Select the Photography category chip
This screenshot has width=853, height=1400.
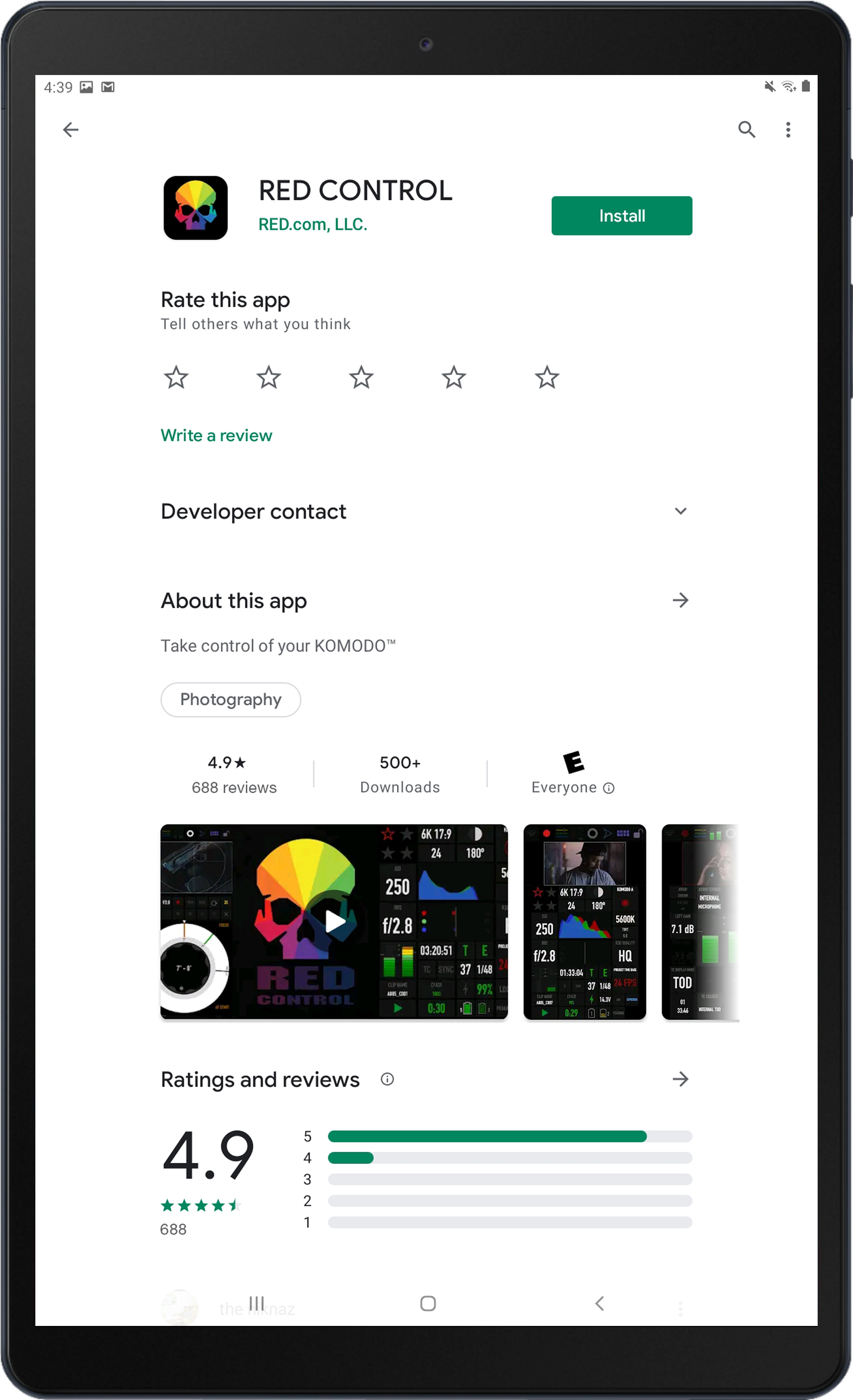tap(231, 699)
